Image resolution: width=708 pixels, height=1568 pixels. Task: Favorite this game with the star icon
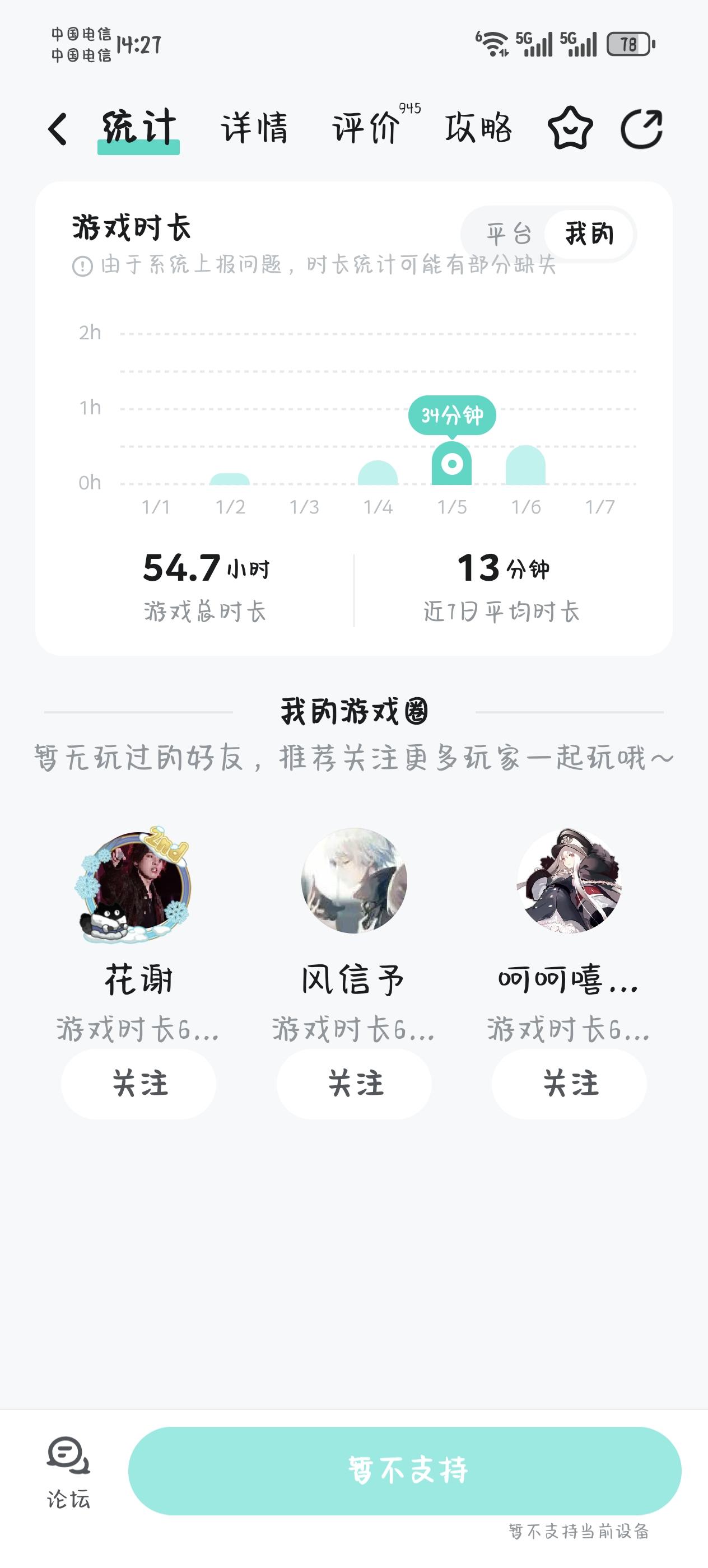pyautogui.click(x=570, y=128)
